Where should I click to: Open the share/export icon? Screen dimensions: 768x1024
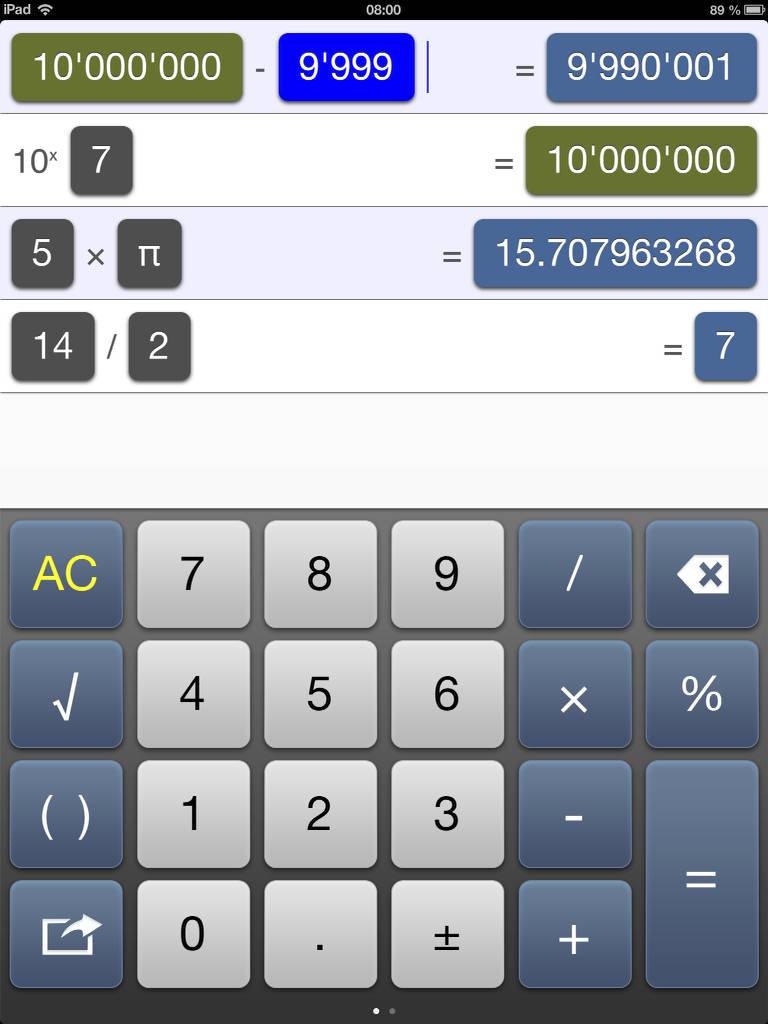(66, 934)
